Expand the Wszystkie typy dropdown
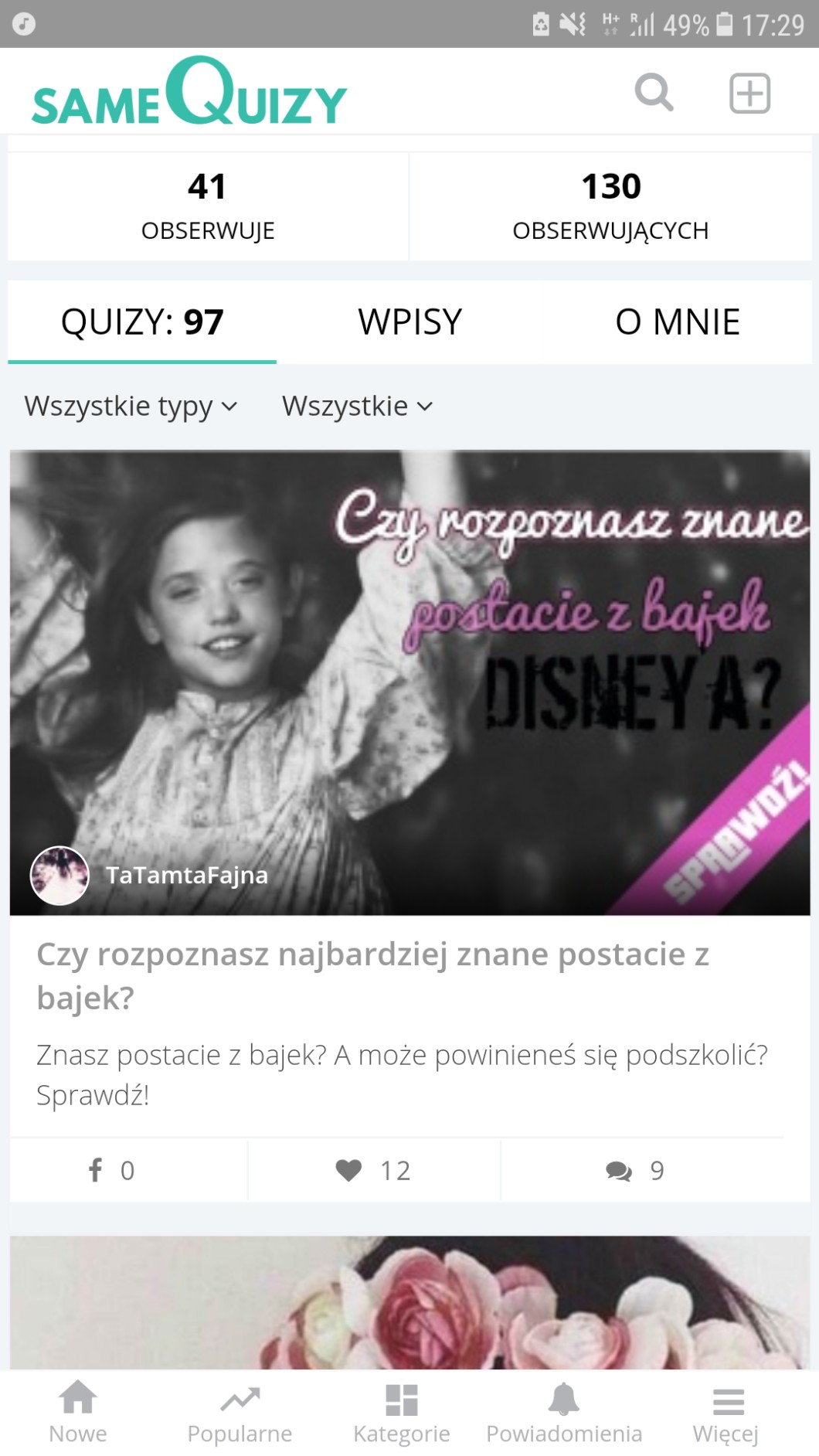Viewport: 819px width, 1456px height. 131,406
